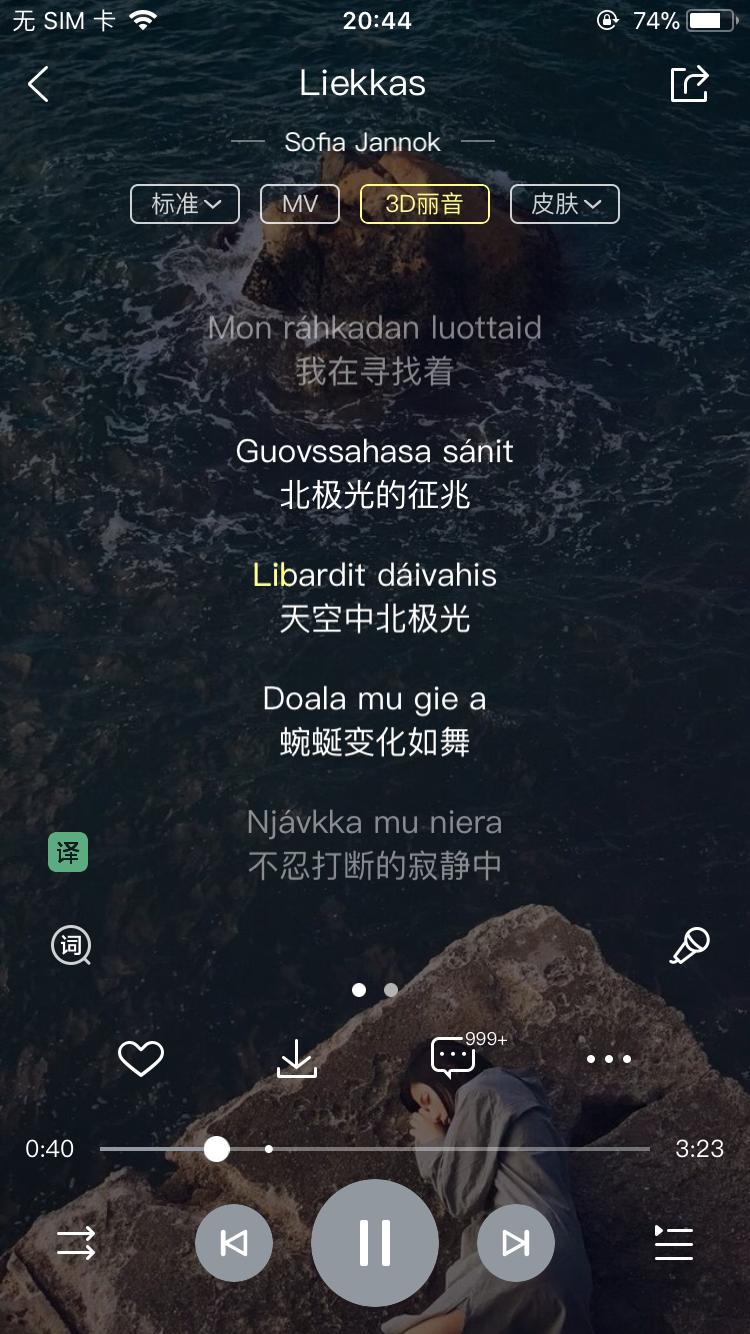
Task: Pause the currently playing song
Action: (x=375, y=1241)
